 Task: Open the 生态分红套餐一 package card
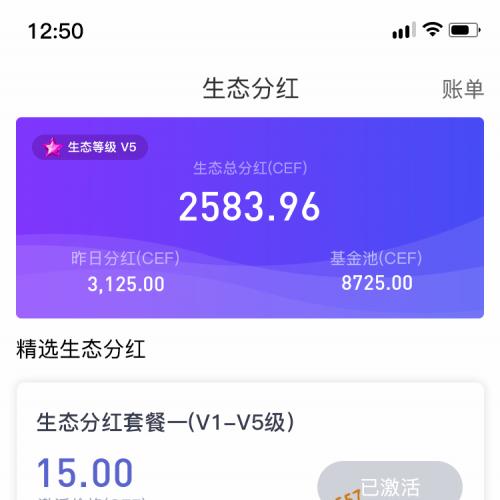(x=250, y=441)
